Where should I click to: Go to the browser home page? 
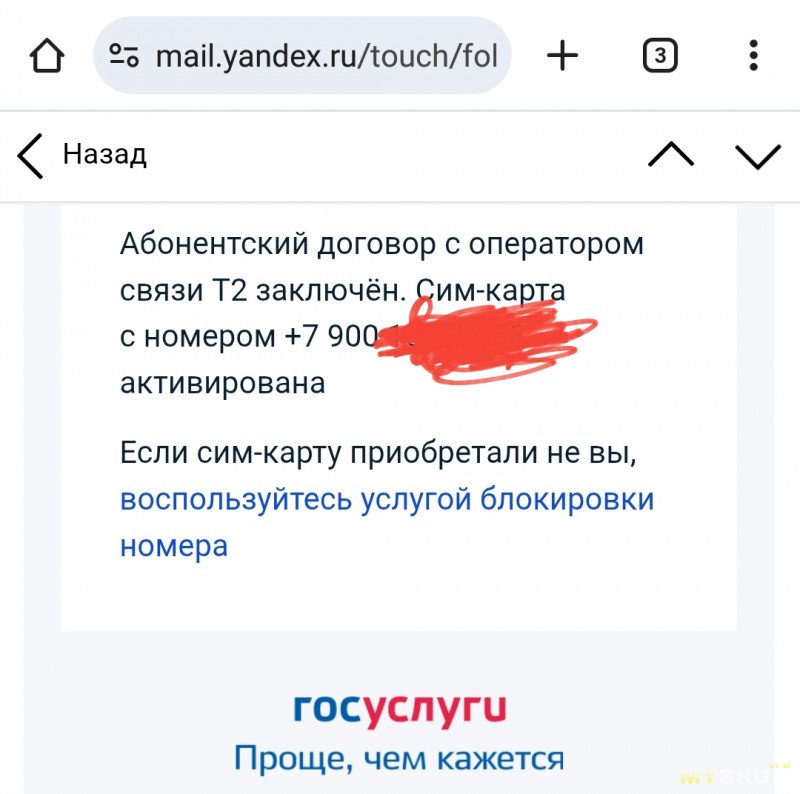click(47, 56)
